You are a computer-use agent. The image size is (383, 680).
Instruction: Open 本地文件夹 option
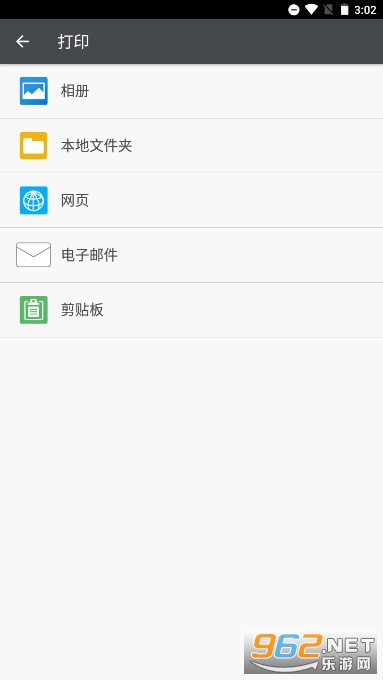[191, 146]
